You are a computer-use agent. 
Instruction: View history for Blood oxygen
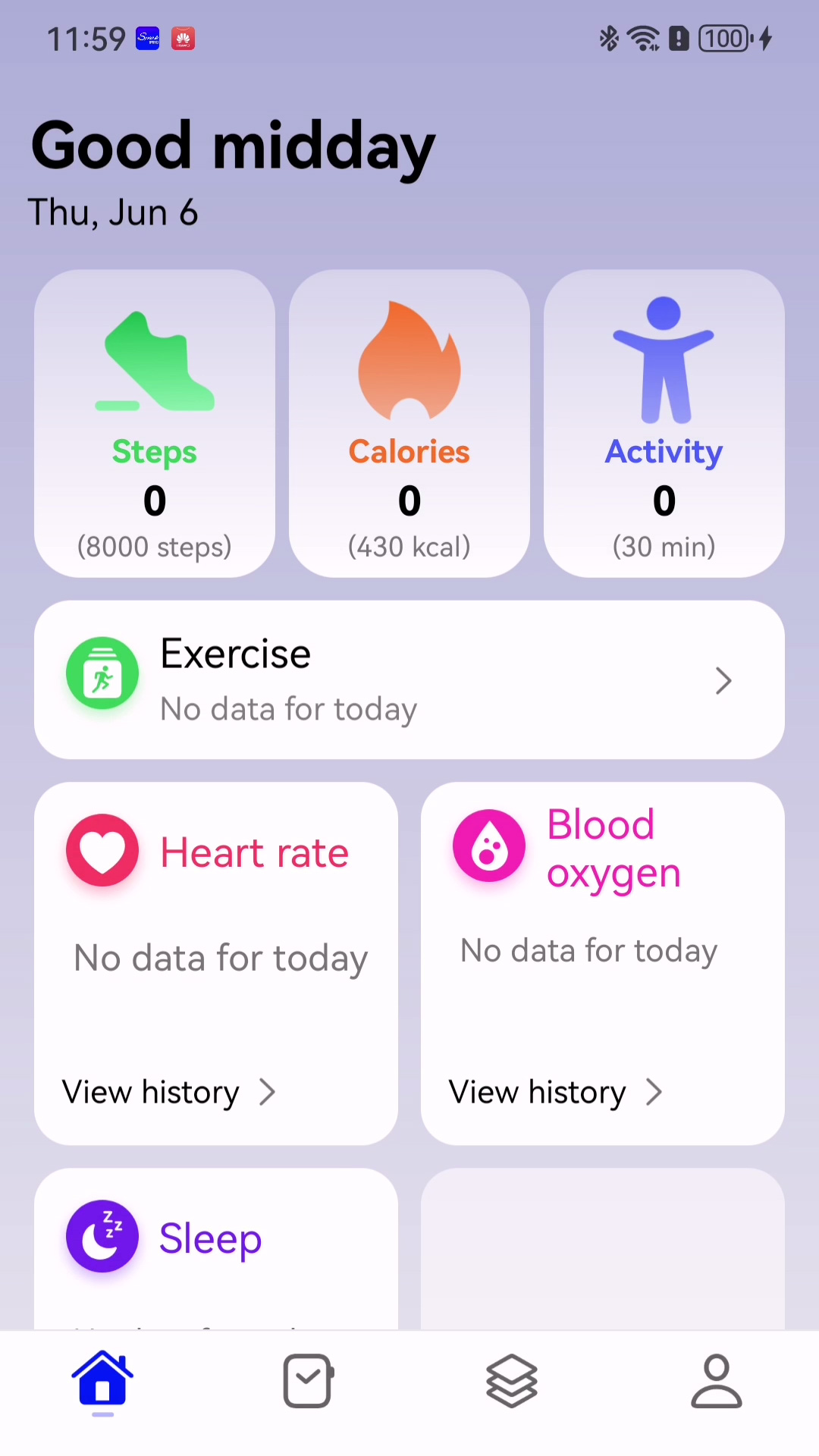click(x=535, y=1091)
